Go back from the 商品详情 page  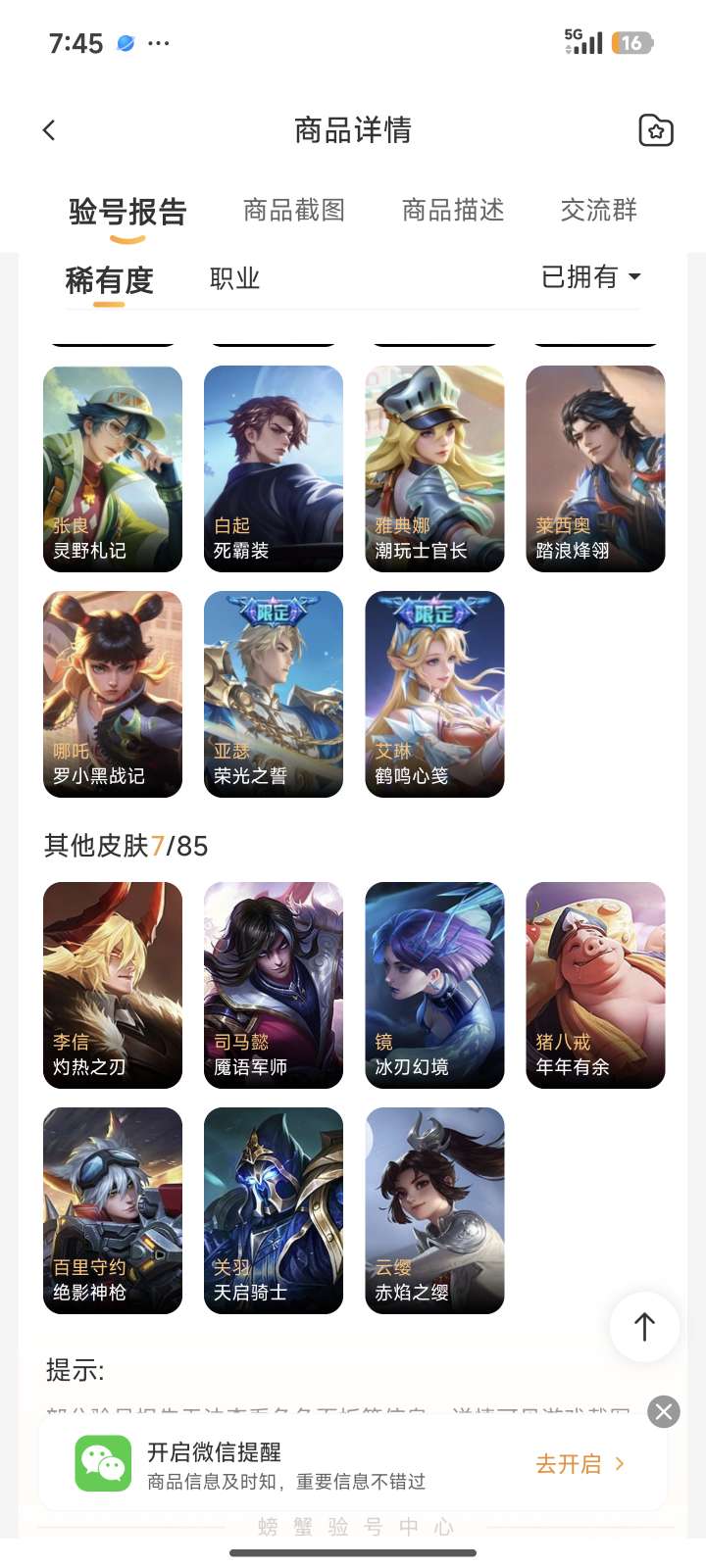coord(49,130)
